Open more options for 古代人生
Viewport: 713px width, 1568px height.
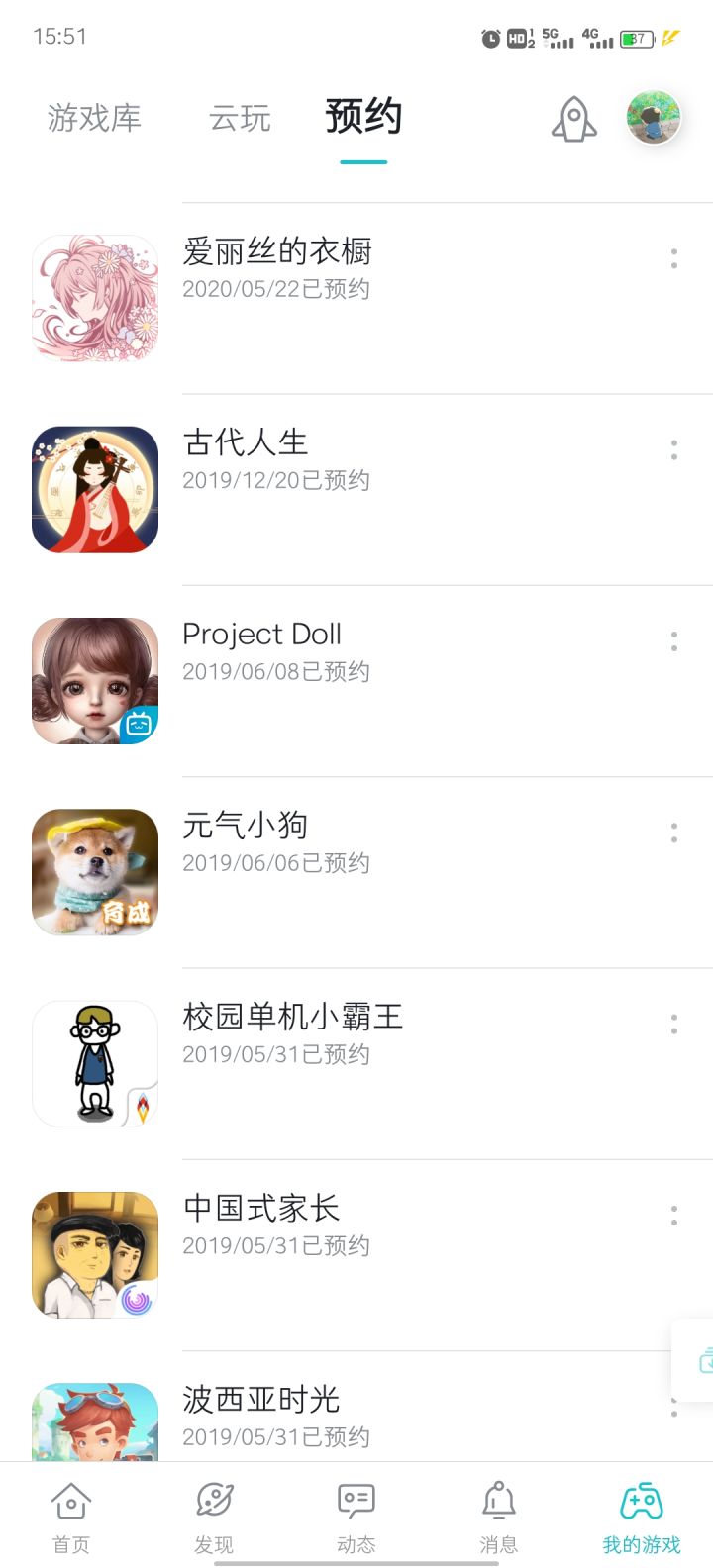point(674,450)
